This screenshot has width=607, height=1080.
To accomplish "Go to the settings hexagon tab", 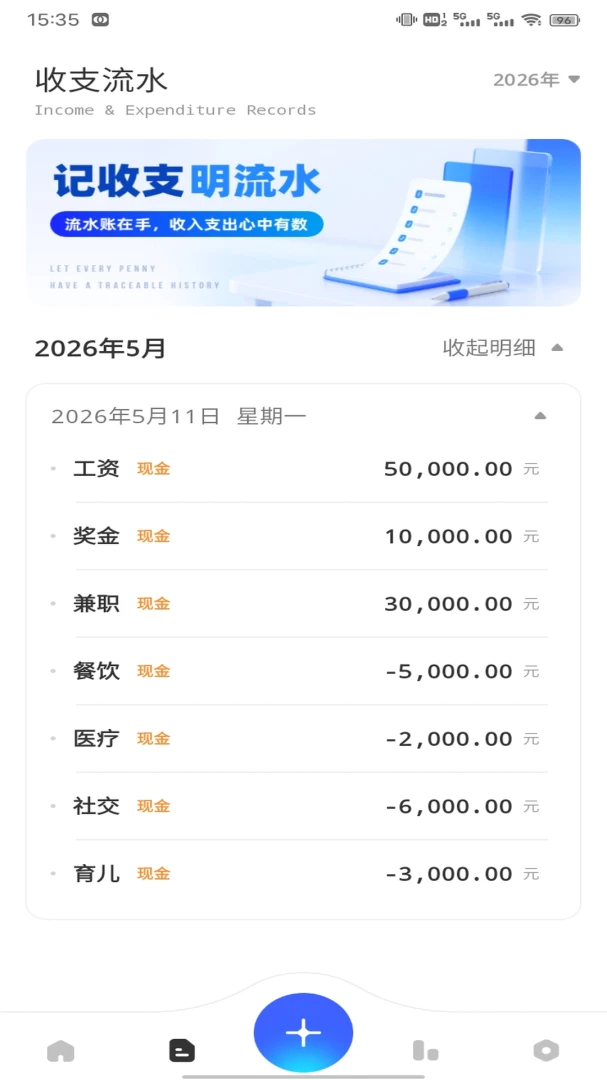I will pyautogui.click(x=546, y=1050).
